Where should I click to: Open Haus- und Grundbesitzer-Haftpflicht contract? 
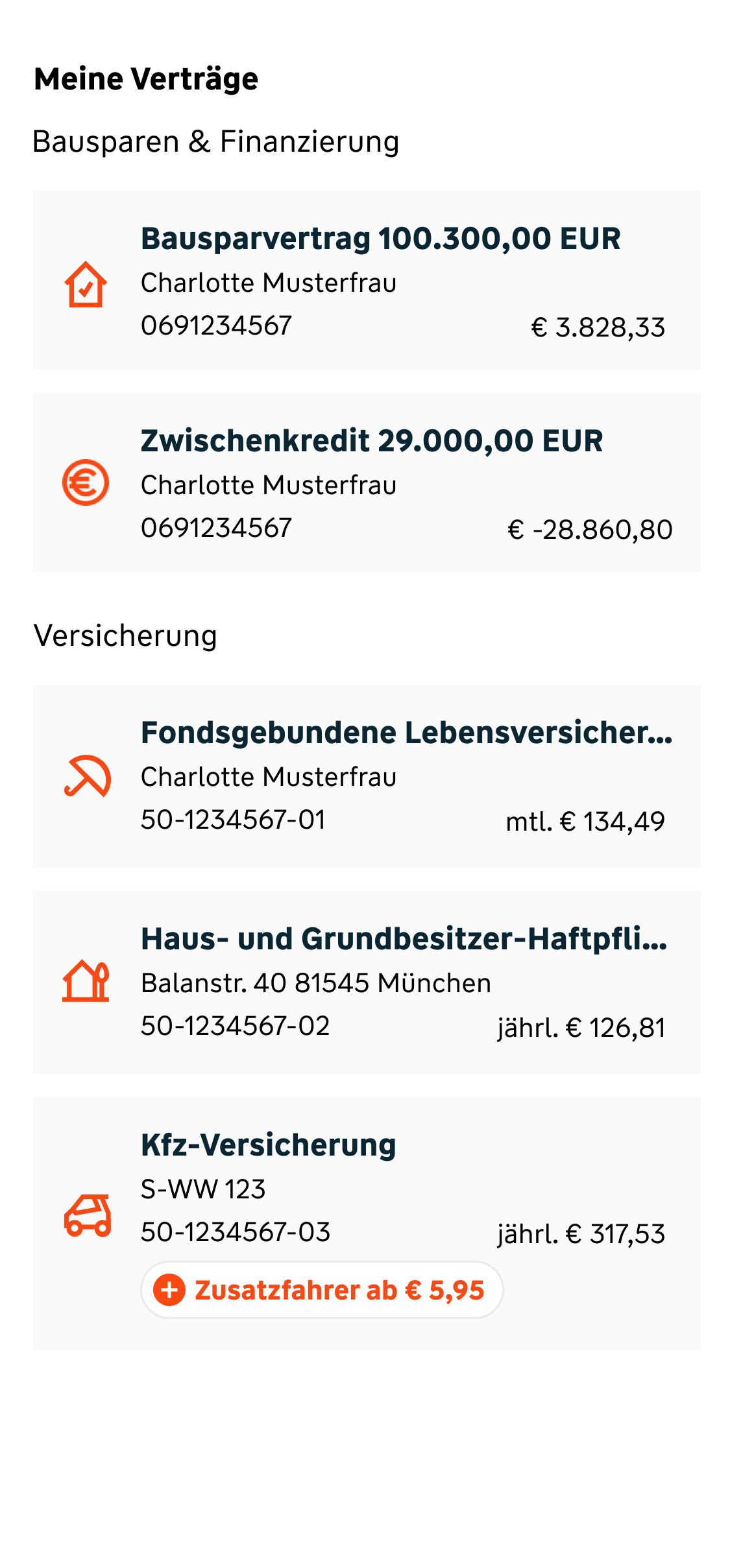point(367,982)
